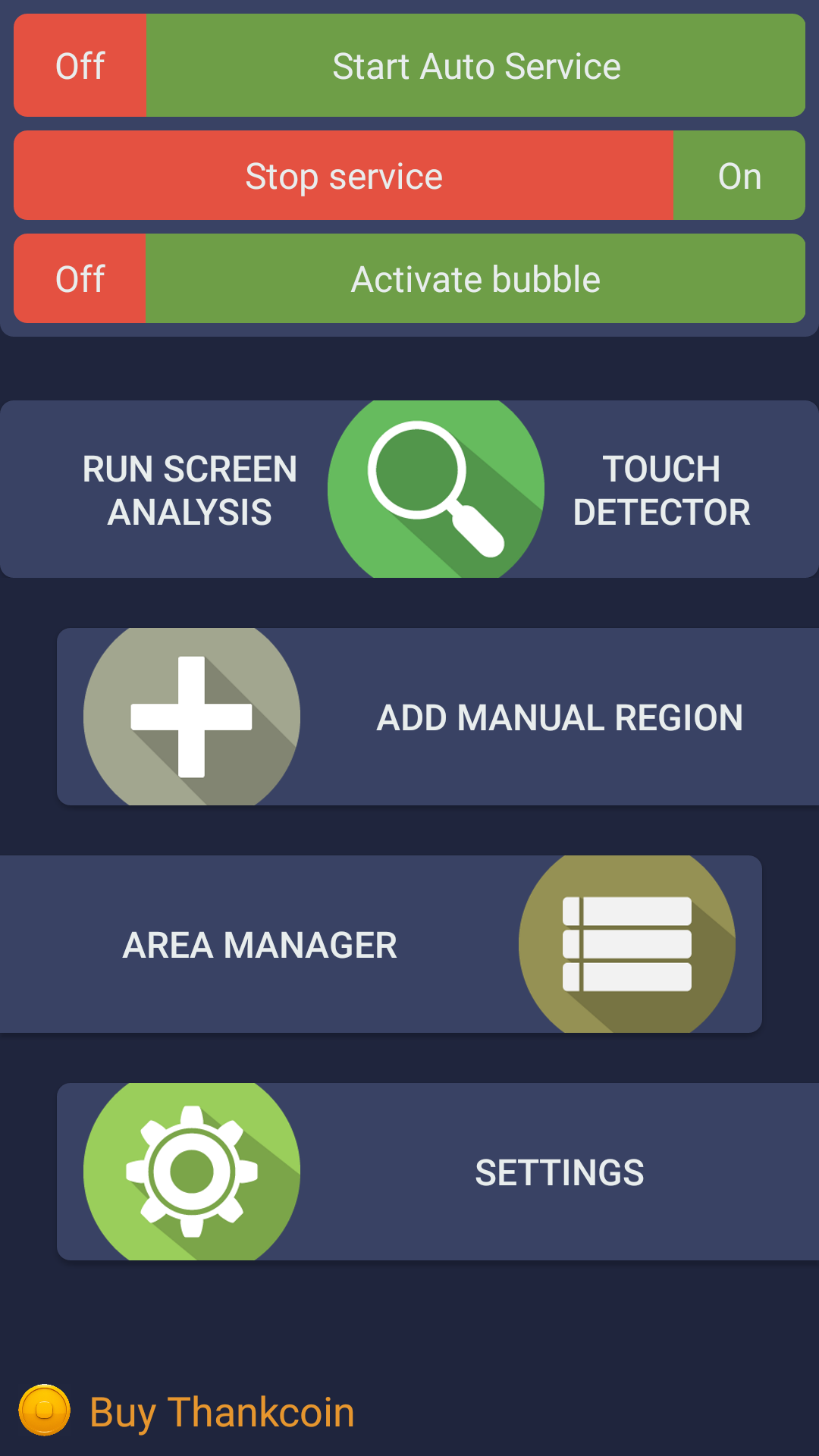This screenshot has width=819, height=1456.
Task: Tap Buy Thankcoin
Action: [x=221, y=1412]
